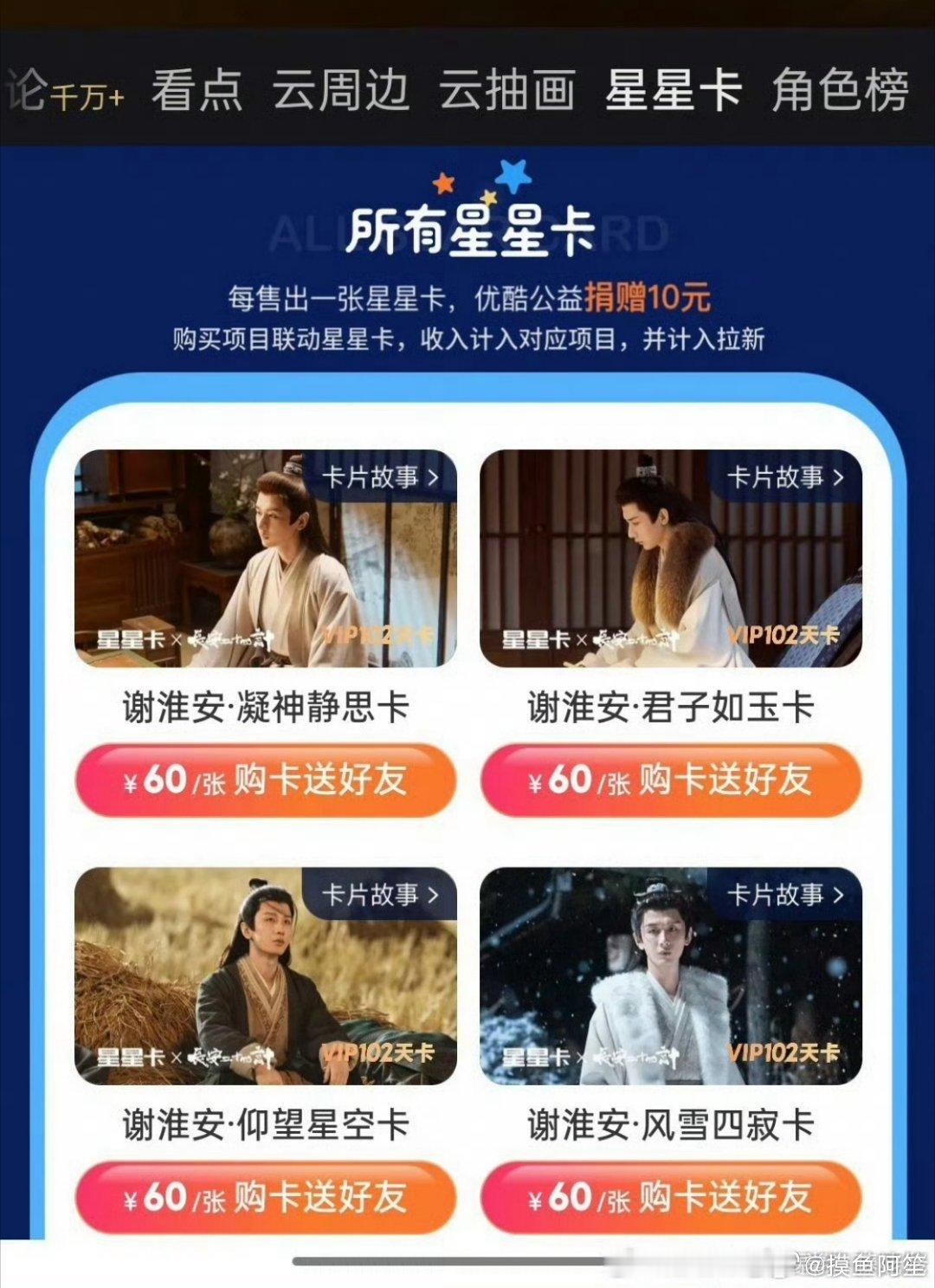Switch to the 角色榜 ranking tab
Screen dimensions: 935x1288
(839, 94)
